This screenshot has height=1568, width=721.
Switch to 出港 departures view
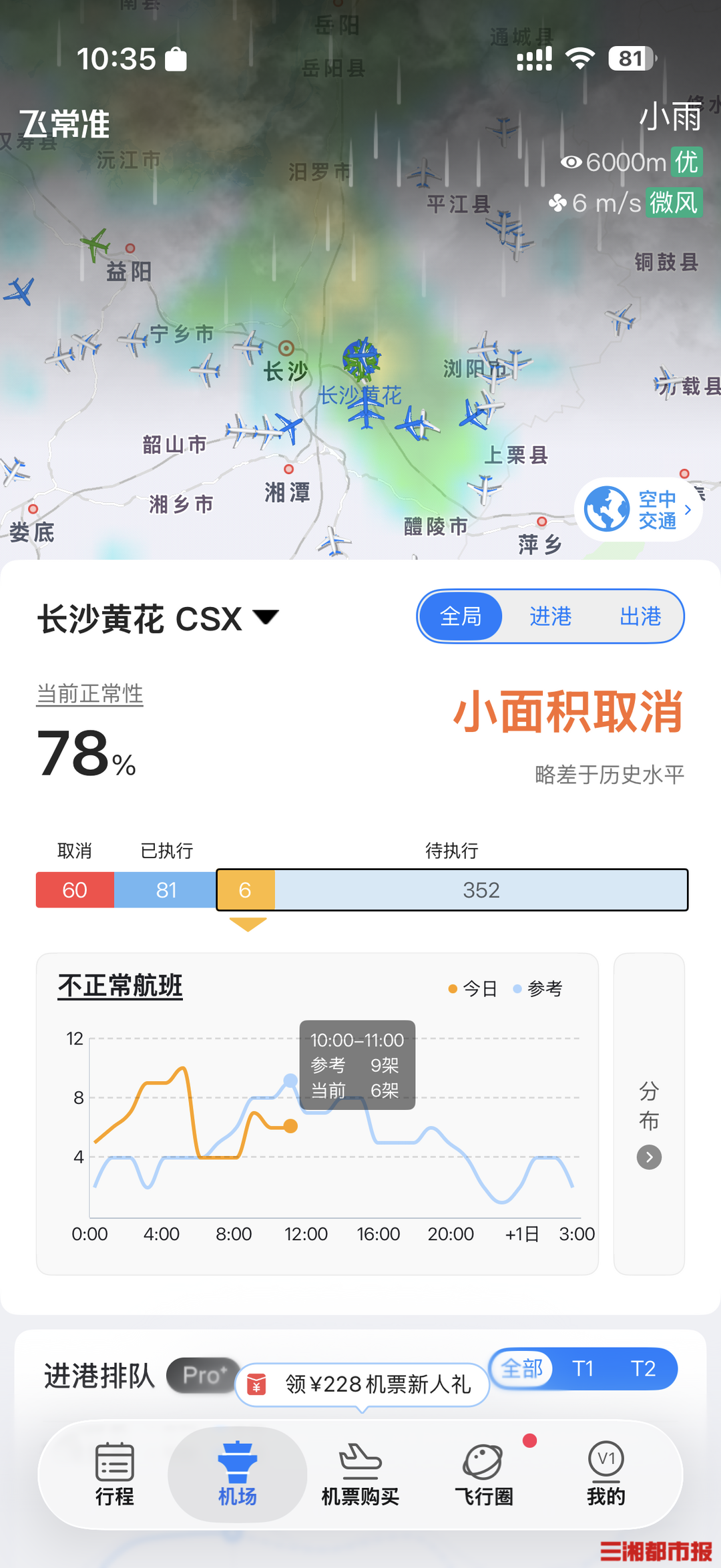click(x=640, y=616)
